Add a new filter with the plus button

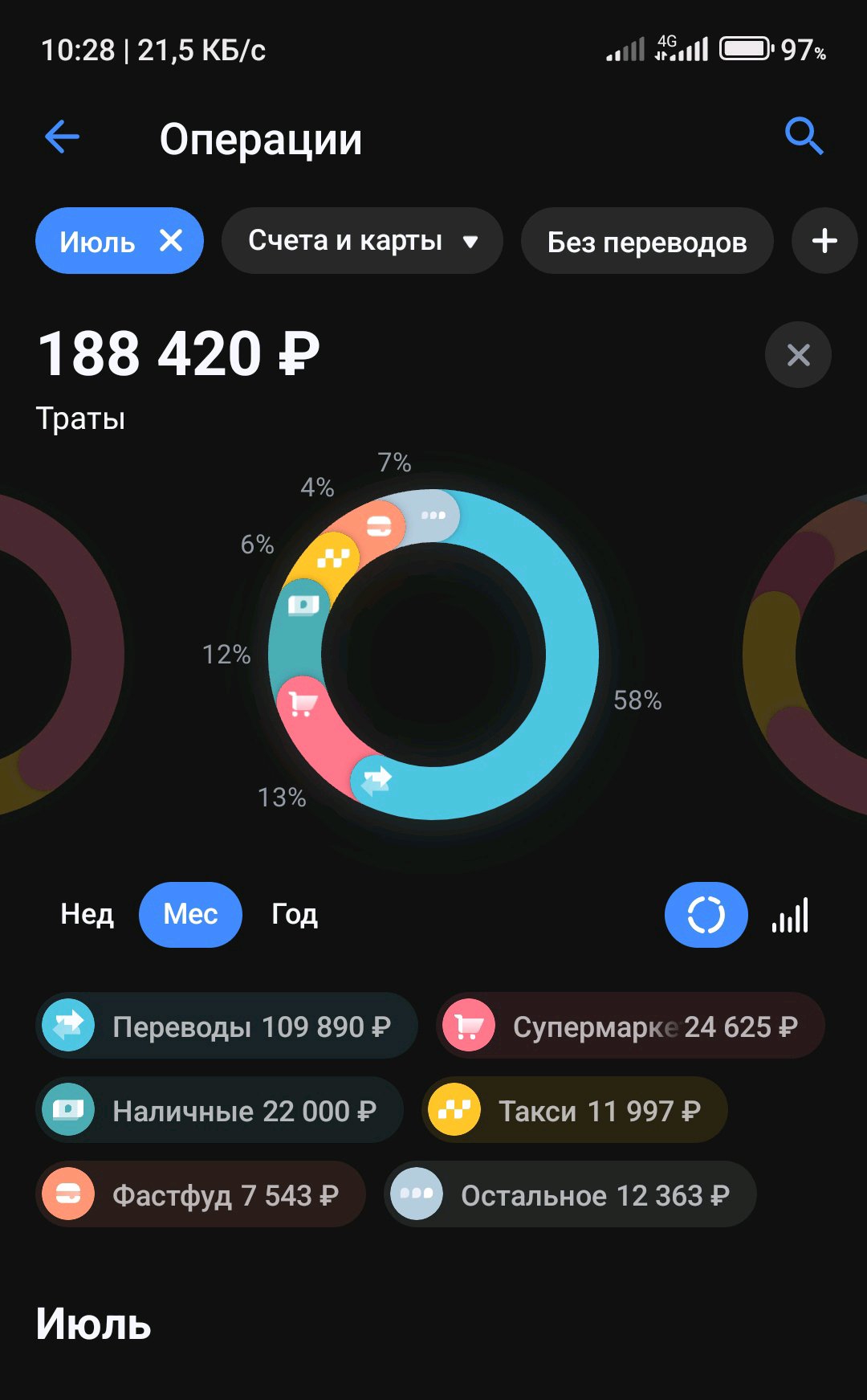(824, 241)
